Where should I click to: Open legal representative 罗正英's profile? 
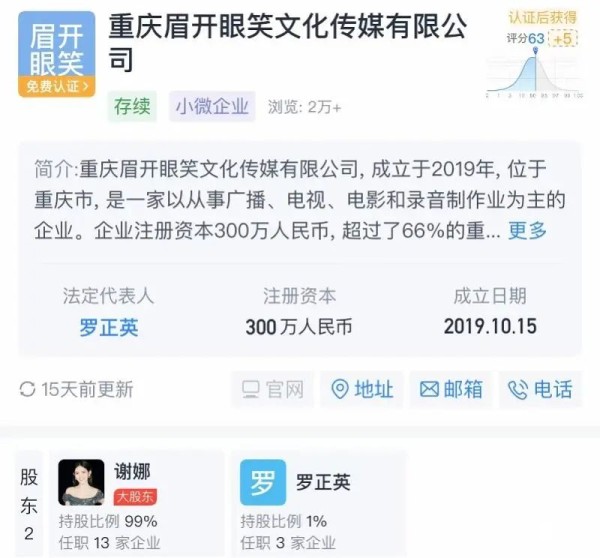point(109,328)
